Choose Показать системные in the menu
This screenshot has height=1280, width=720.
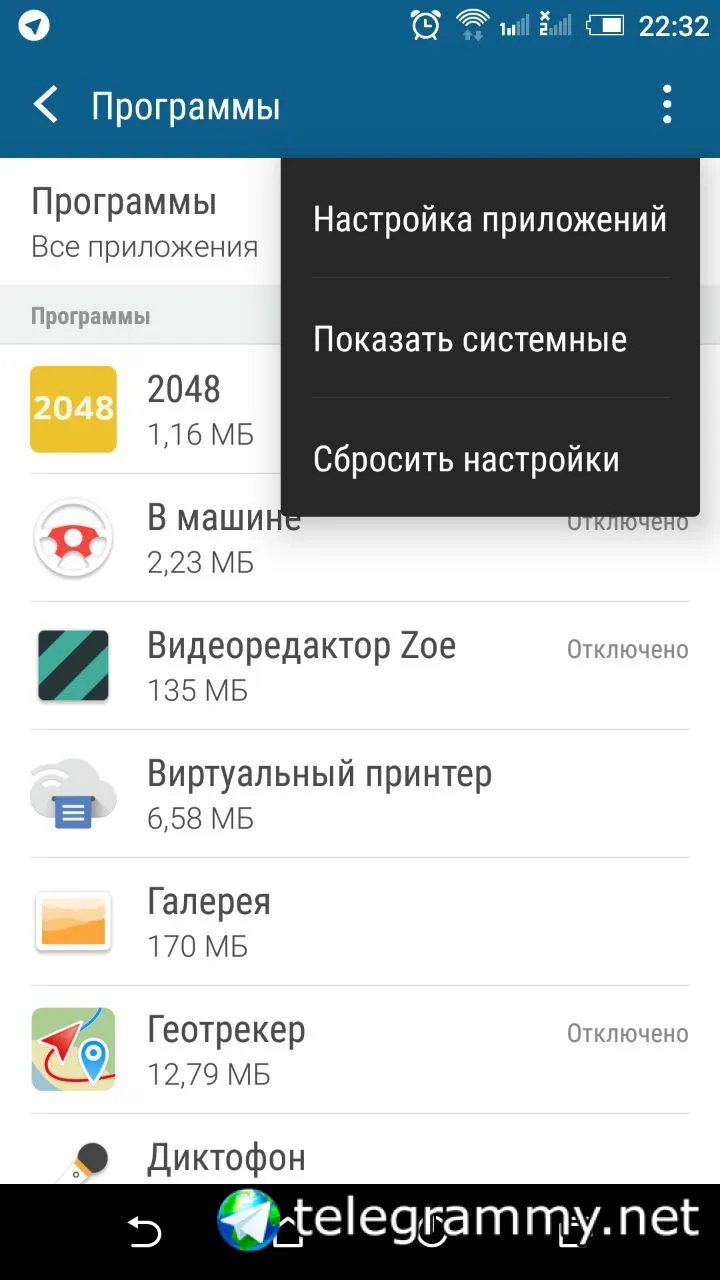(x=470, y=340)
